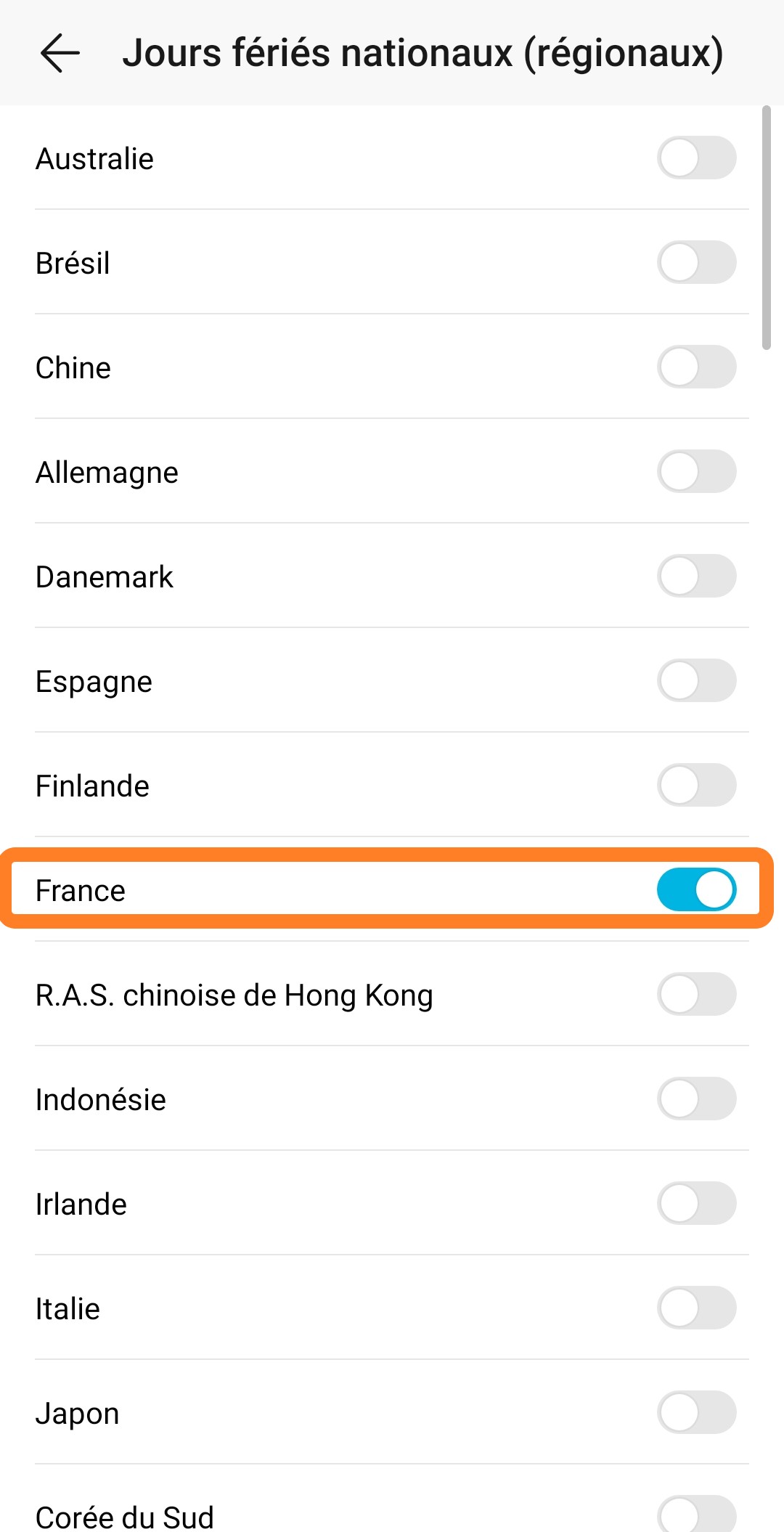Enable the Allemagne toggle
The width and height of the screenshot is (784, 1532).
tap(697, 472)
